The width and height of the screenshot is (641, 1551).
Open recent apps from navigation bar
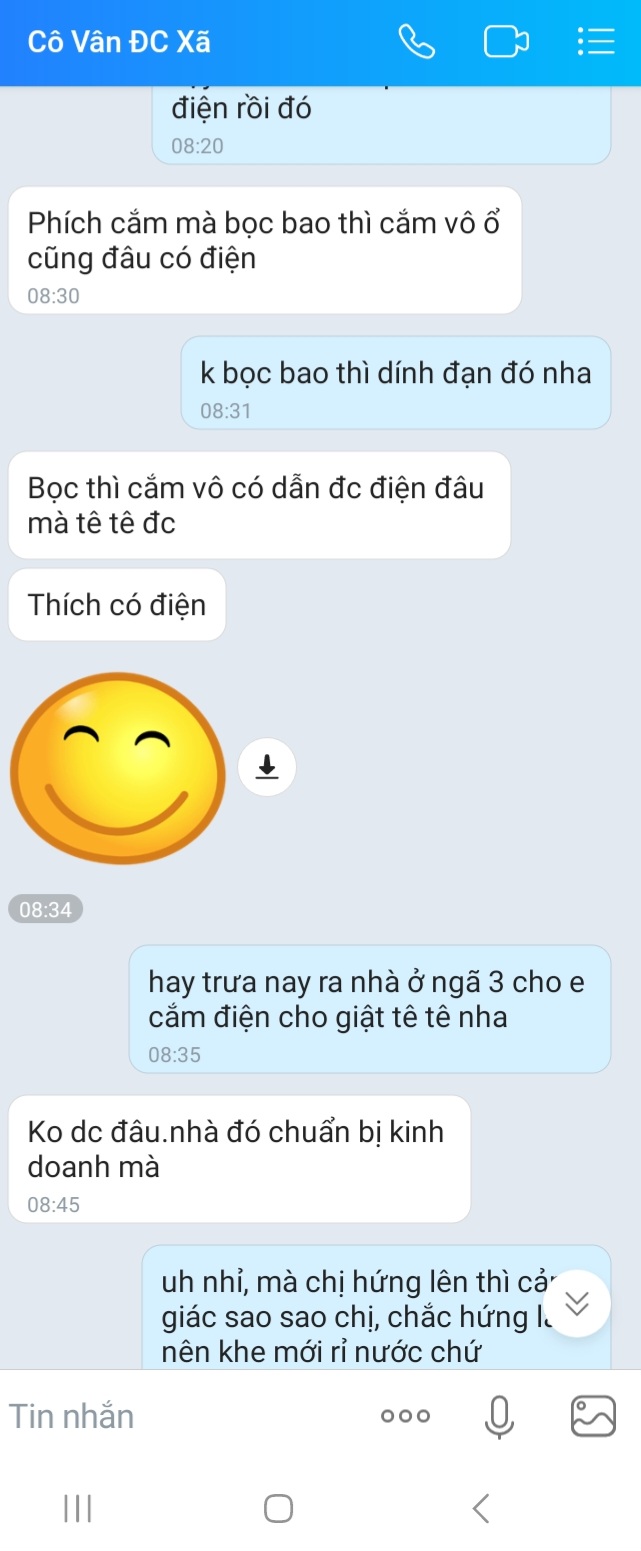[78, 1508]
